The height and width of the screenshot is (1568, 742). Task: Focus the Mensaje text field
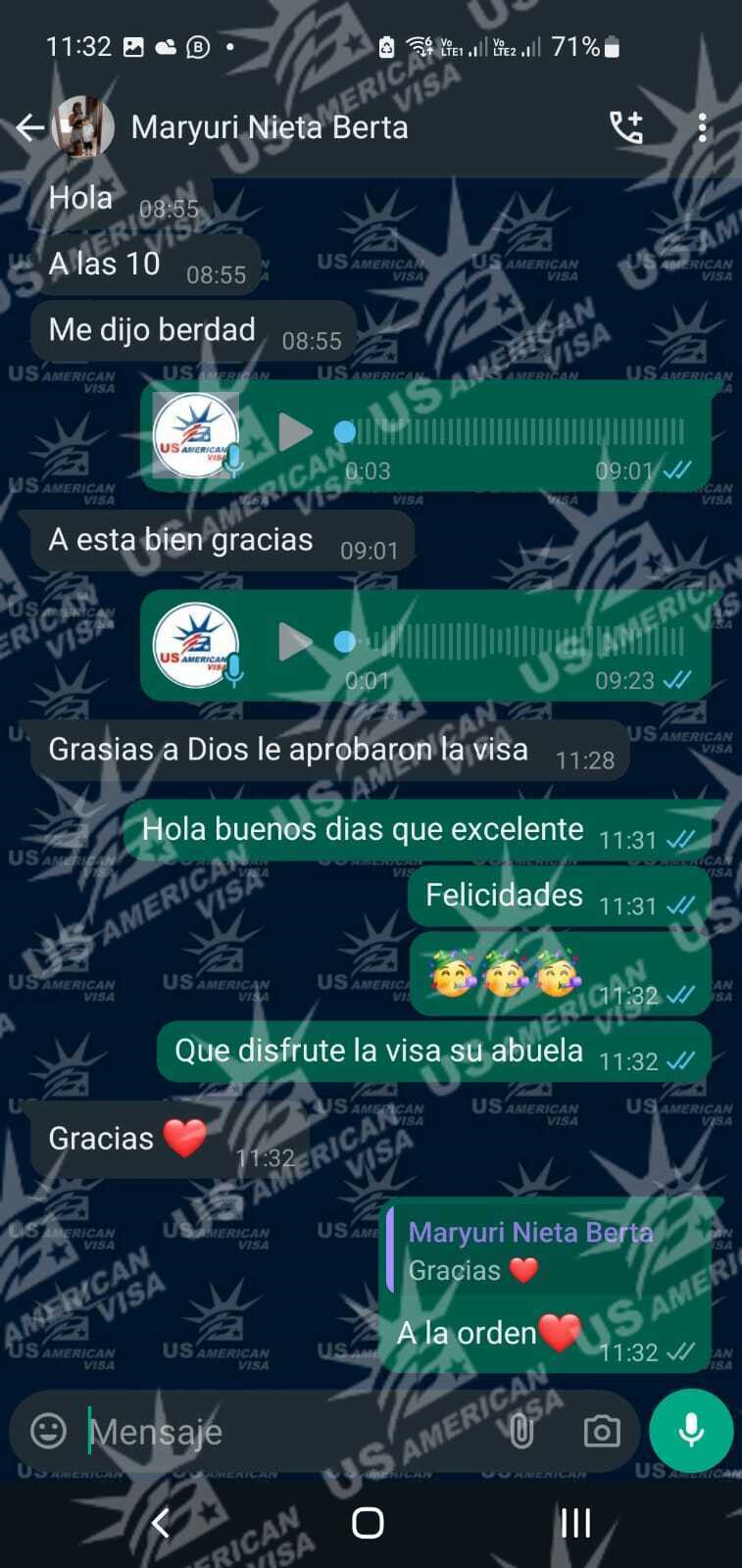[284, 1432]
